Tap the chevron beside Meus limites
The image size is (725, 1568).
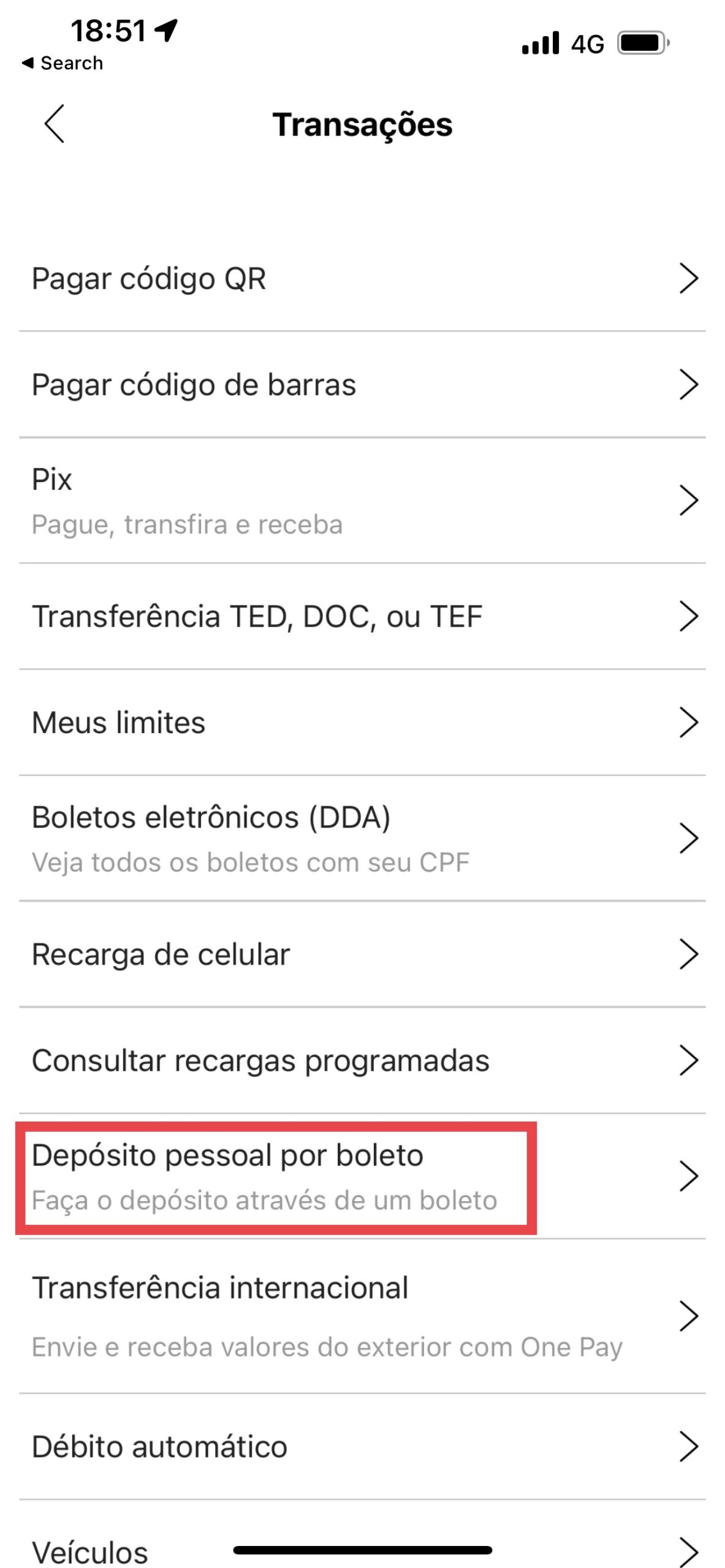pos(689,722)
